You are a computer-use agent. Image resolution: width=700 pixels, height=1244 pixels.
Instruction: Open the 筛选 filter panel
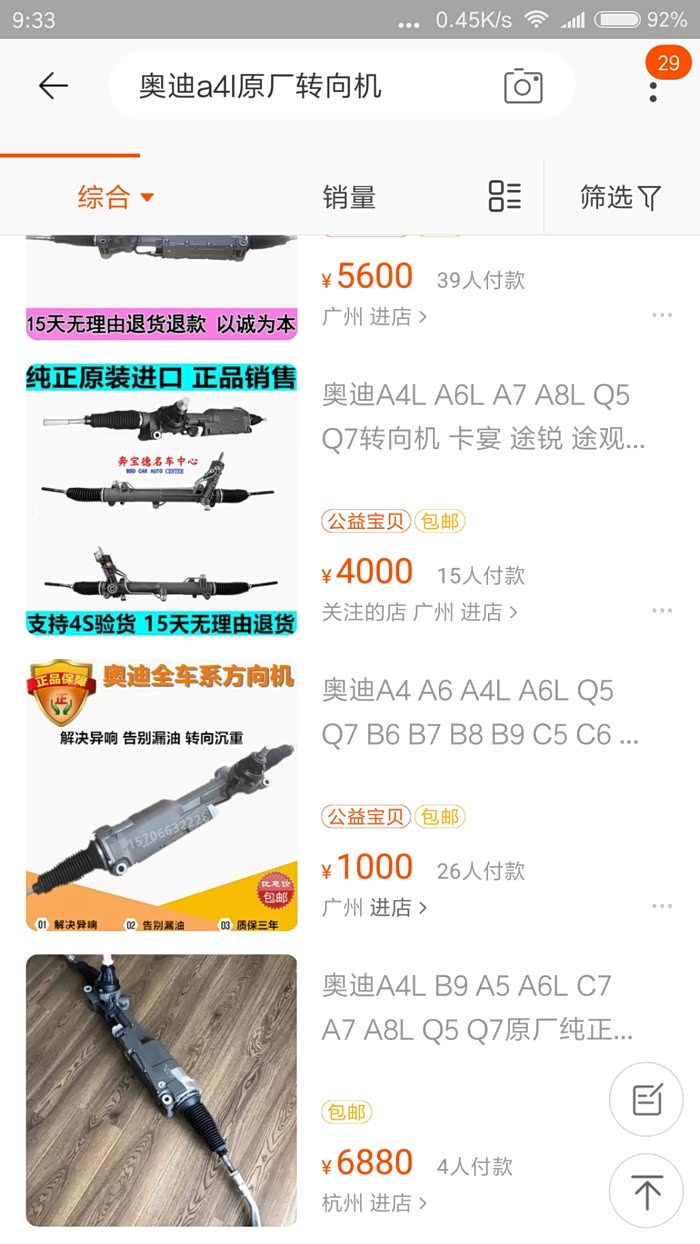620,197
